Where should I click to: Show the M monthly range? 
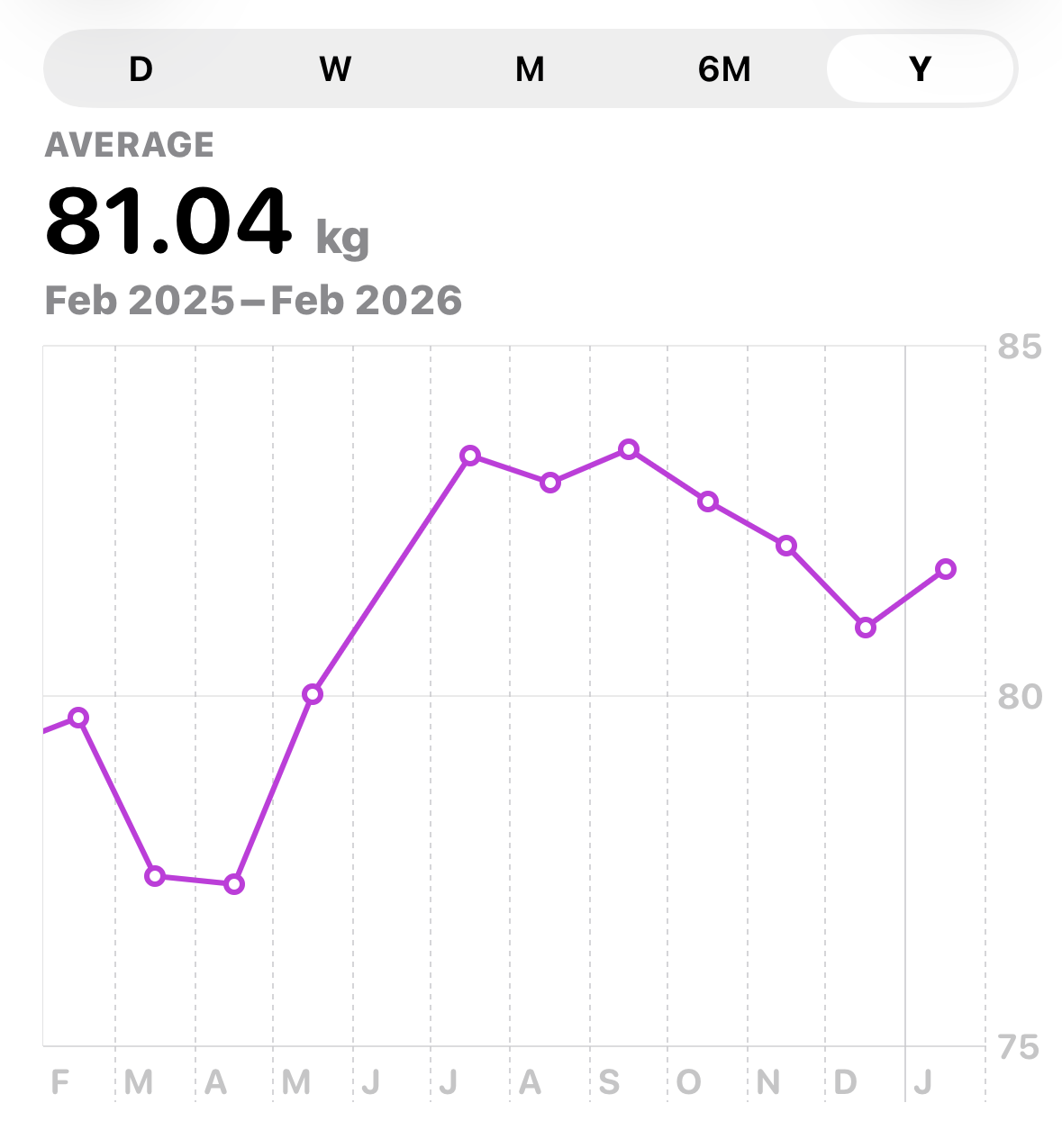coord(530,69)
